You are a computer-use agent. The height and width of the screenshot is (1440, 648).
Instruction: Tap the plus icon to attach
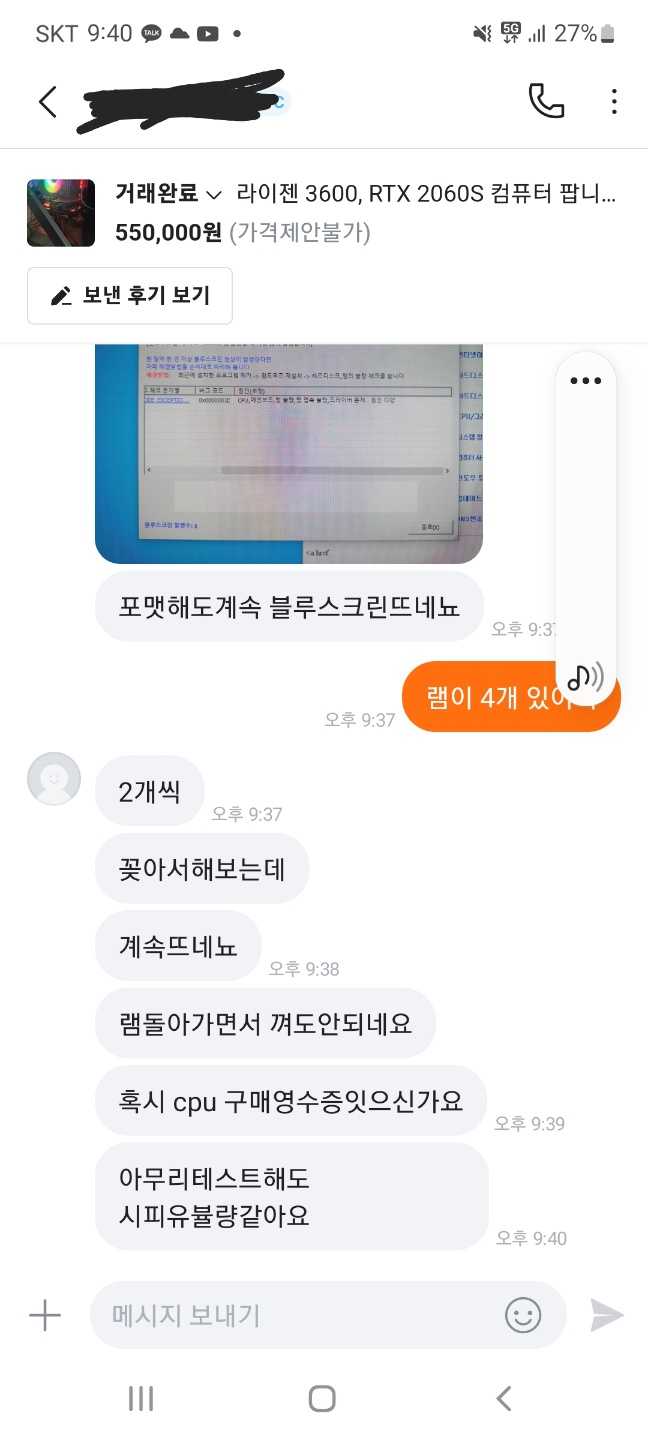(x=45, y=1316)
